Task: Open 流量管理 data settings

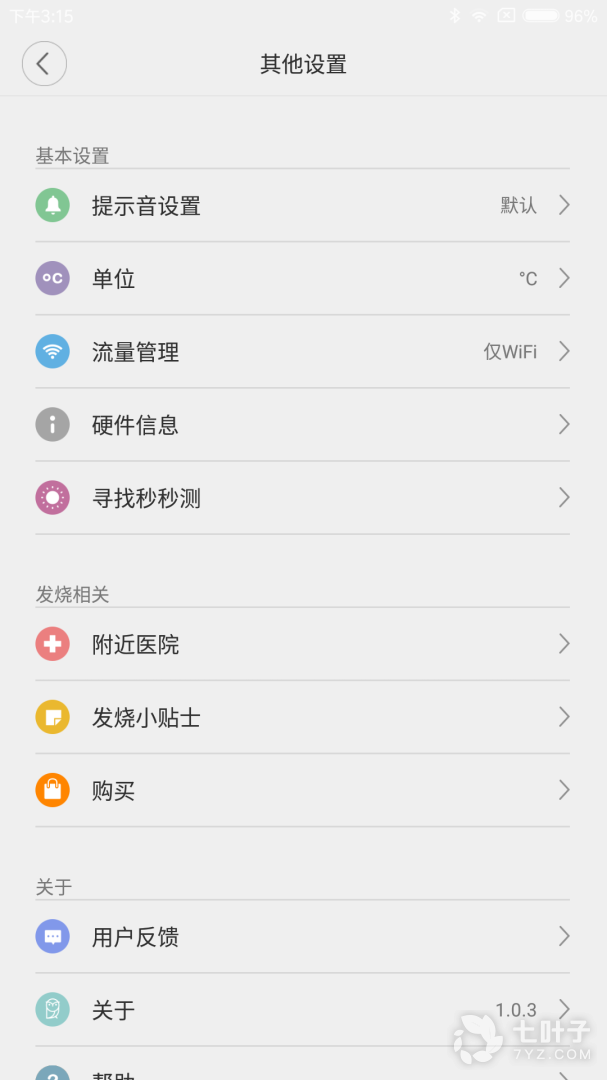Action: [300, 352]
